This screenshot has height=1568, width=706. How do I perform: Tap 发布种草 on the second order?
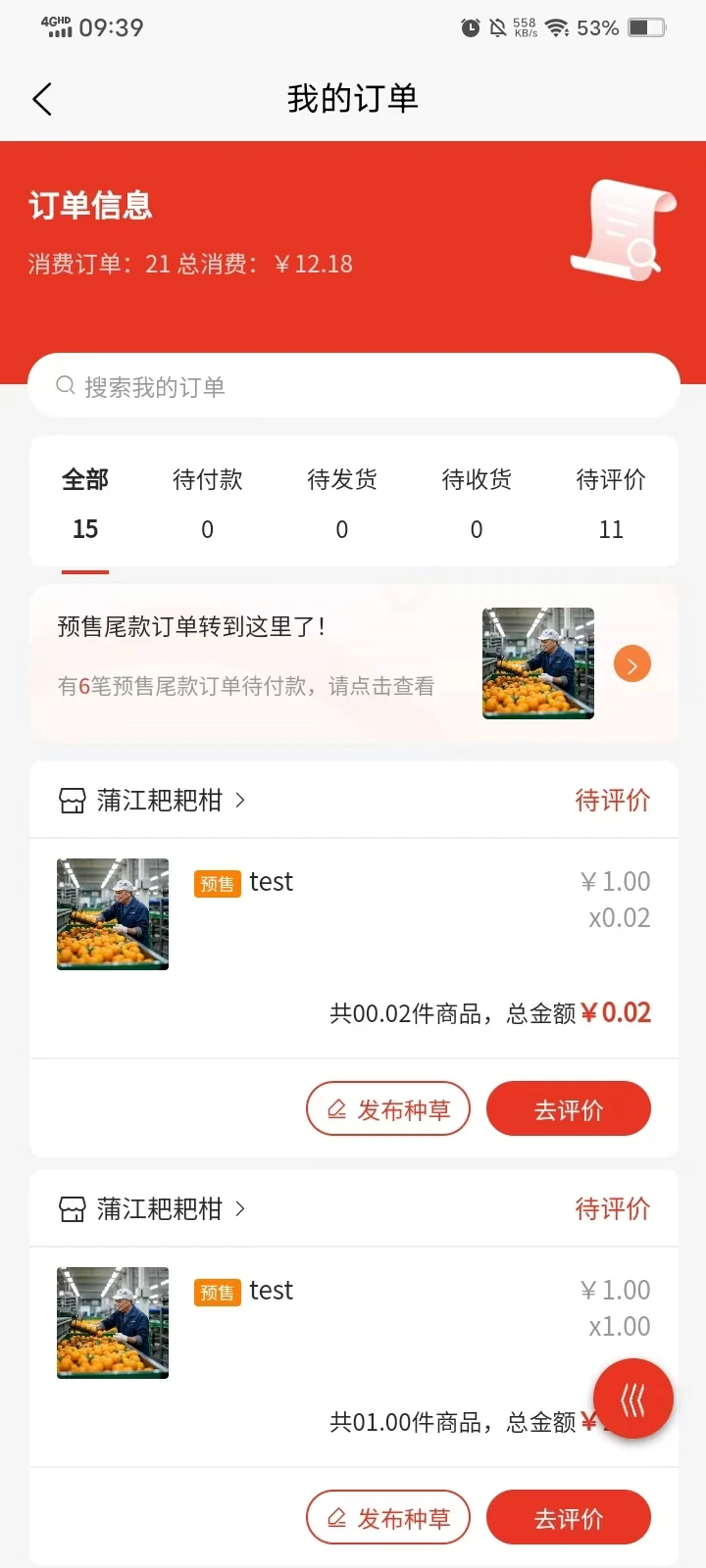pos(388,1516)
